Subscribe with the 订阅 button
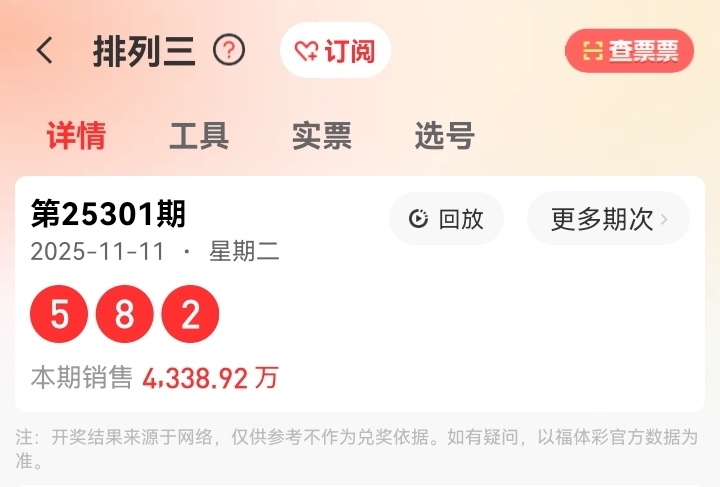720x487 pixels. [x=335, y=50]
